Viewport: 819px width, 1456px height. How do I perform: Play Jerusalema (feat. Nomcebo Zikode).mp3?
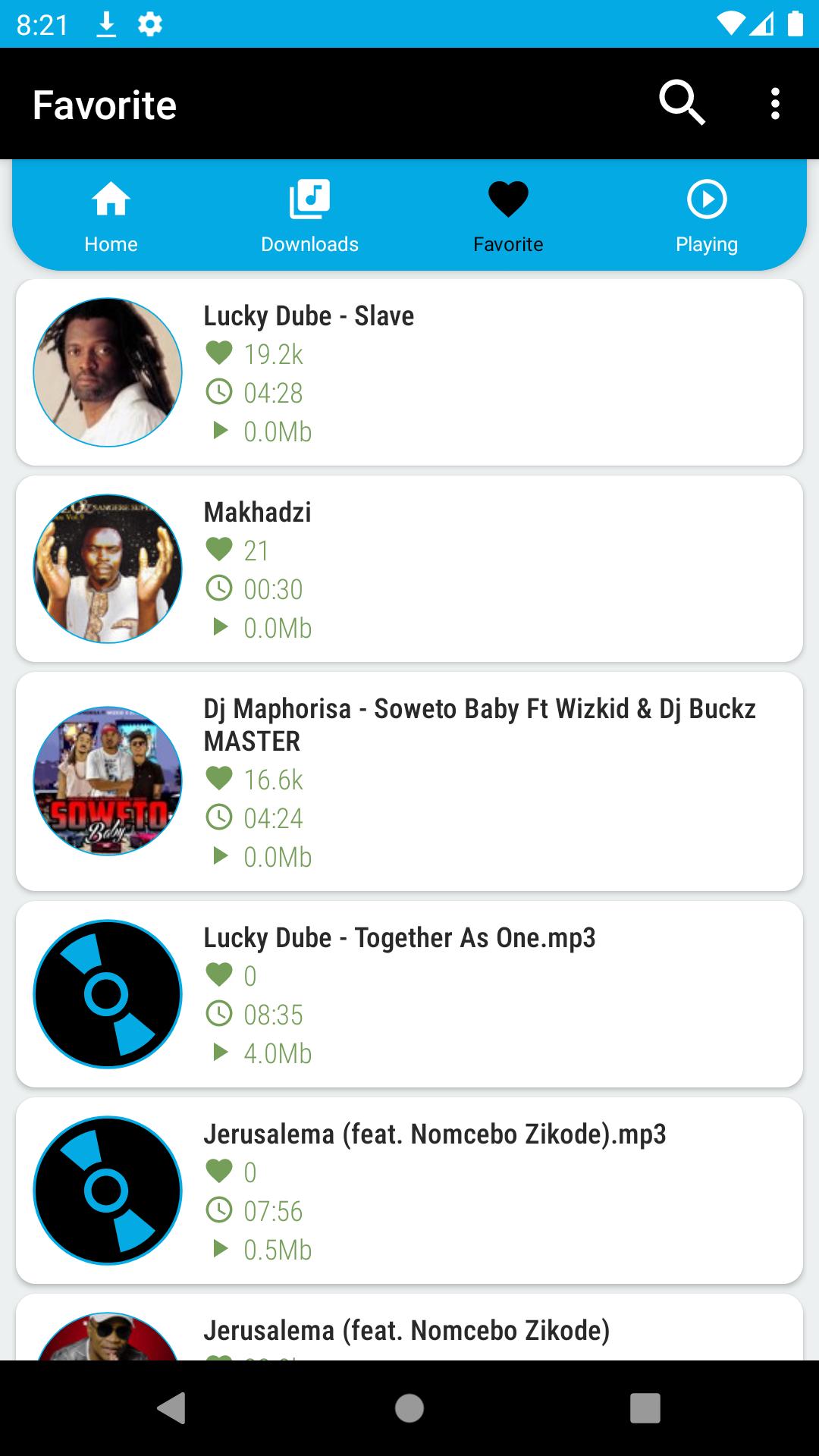(x=409, y=1191)
